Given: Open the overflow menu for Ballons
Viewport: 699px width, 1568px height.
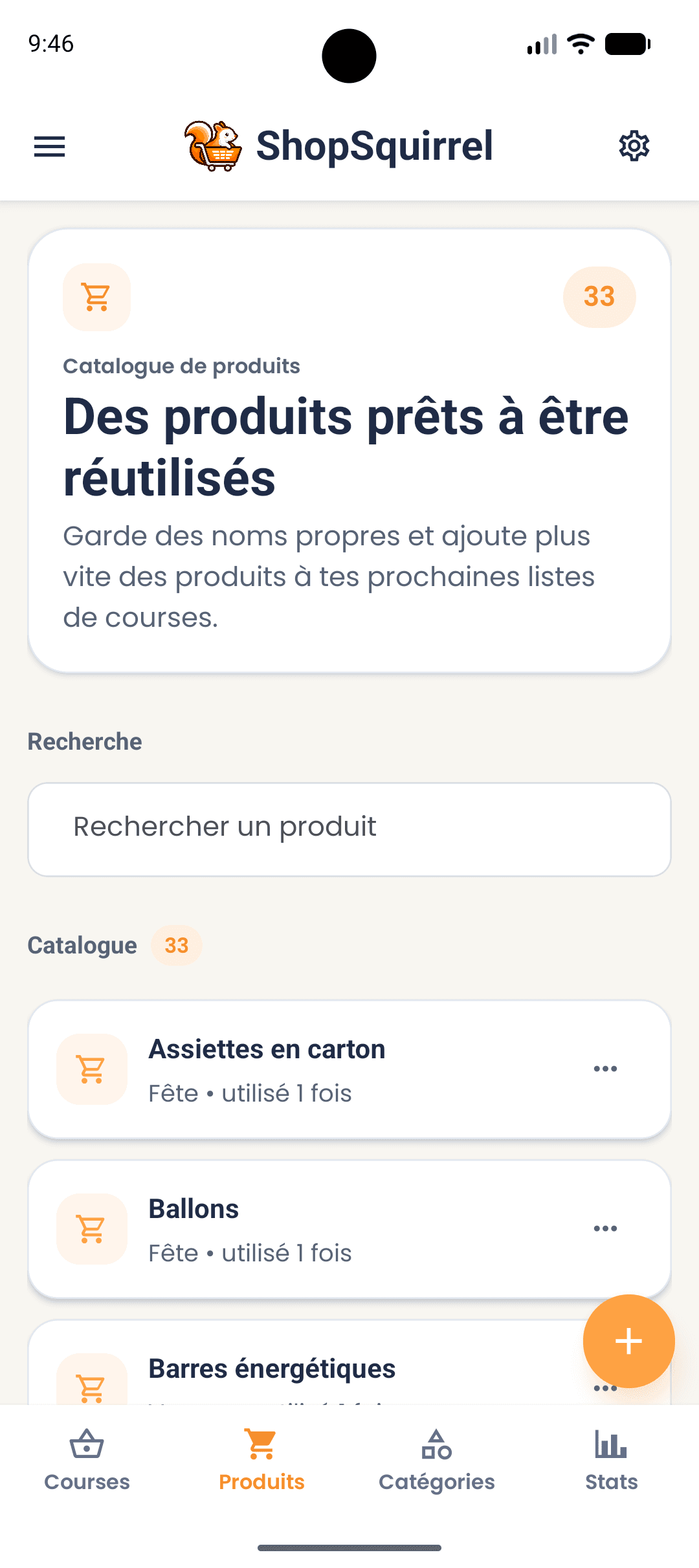Looking at the screenshot, I should click(605, 1228).
